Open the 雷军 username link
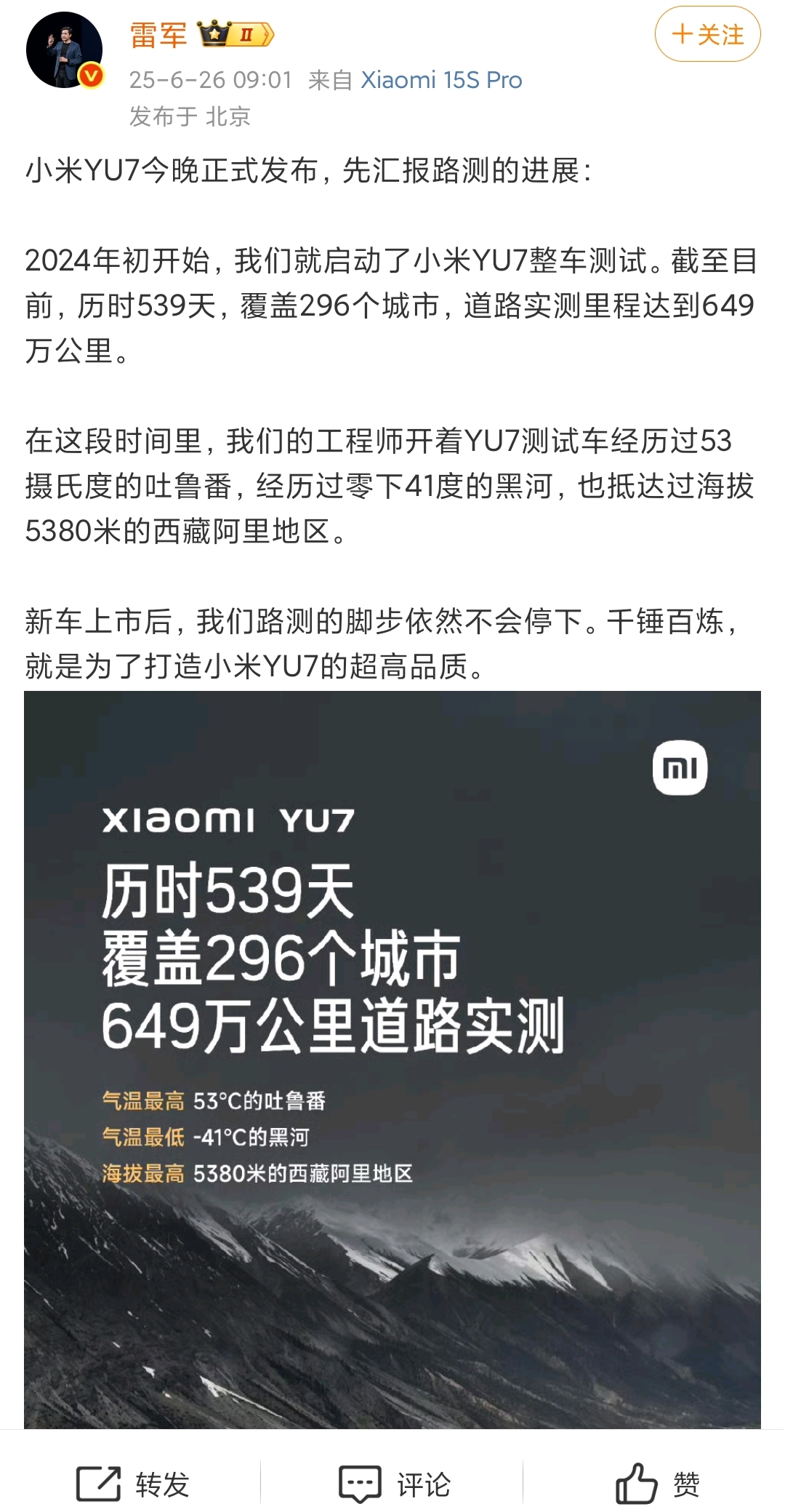785x1512 pixels. tap(158, 35)
